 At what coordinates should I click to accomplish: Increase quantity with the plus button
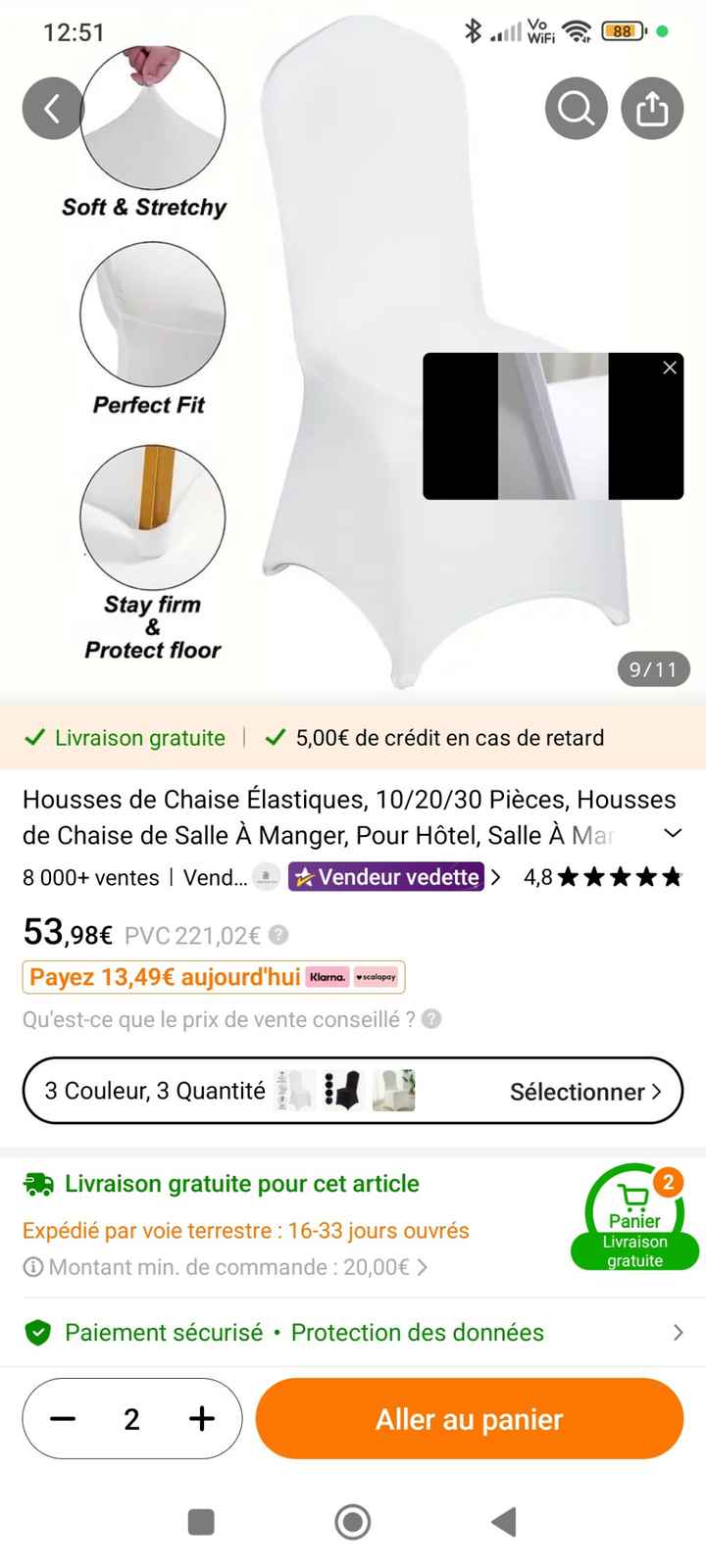click(x=202, y=1419)
